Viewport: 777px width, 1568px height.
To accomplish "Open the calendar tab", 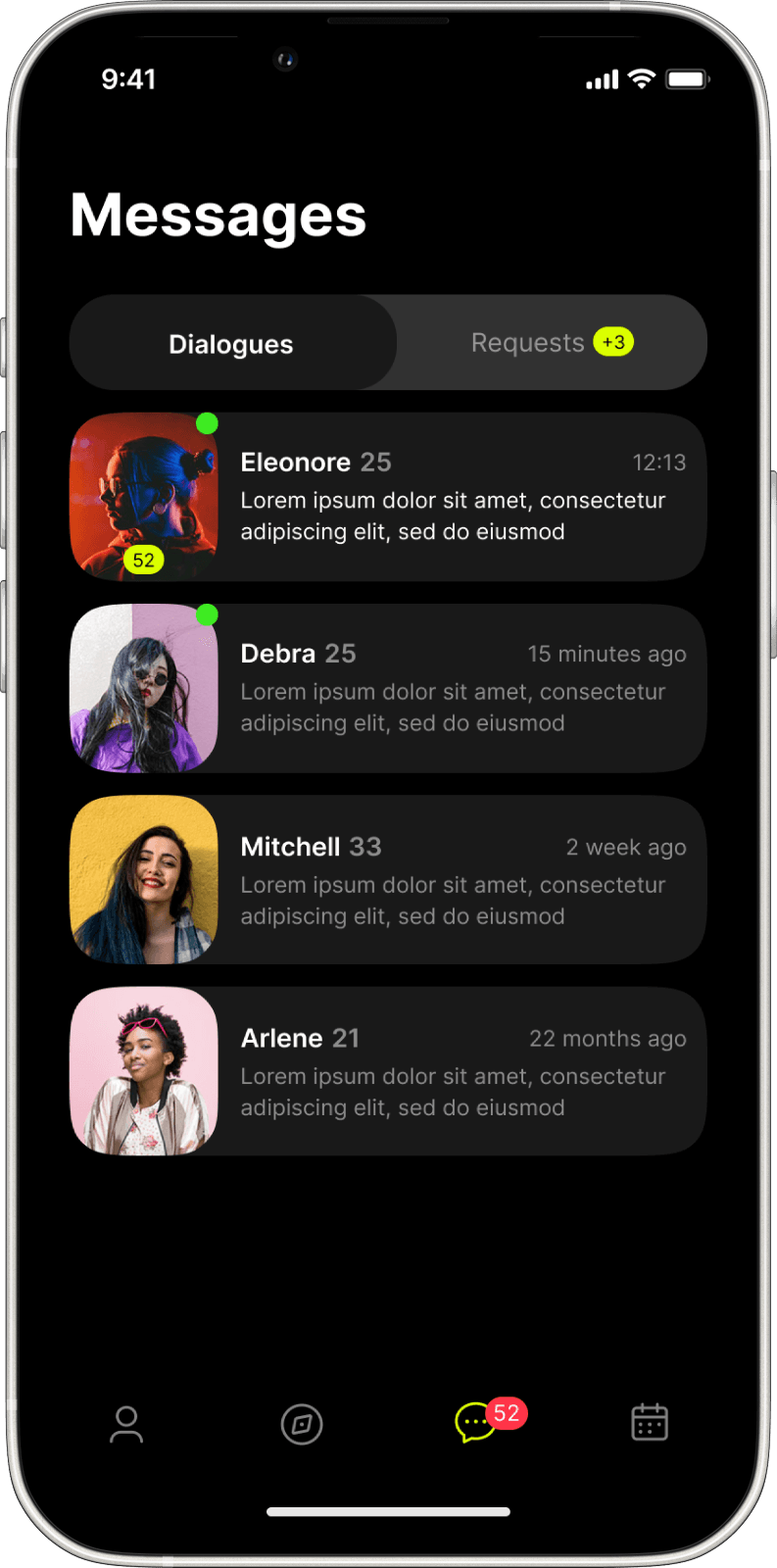I will click(x=650, y=1422).
